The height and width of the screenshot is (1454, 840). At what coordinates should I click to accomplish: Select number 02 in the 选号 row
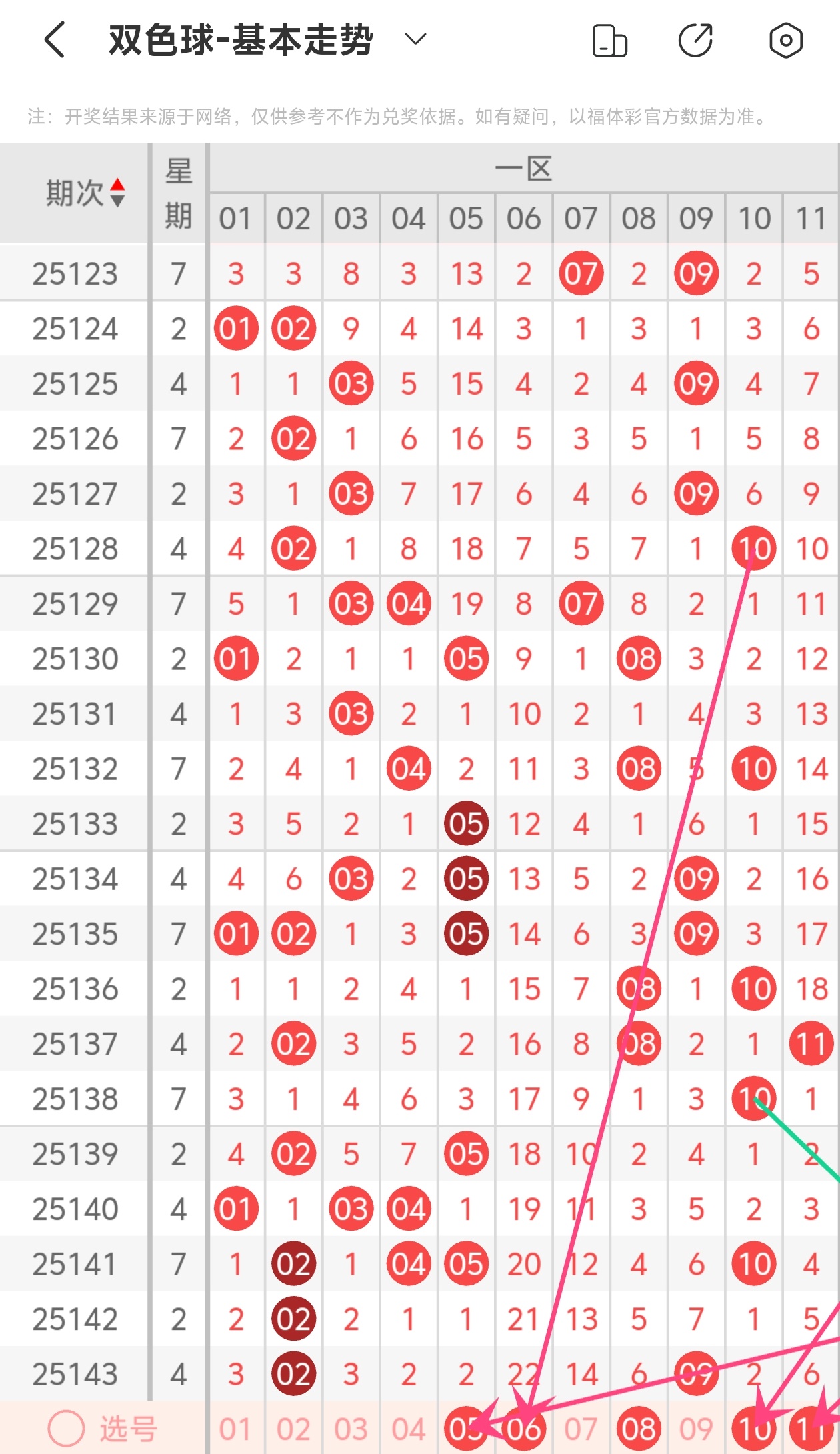point(293,1429)
